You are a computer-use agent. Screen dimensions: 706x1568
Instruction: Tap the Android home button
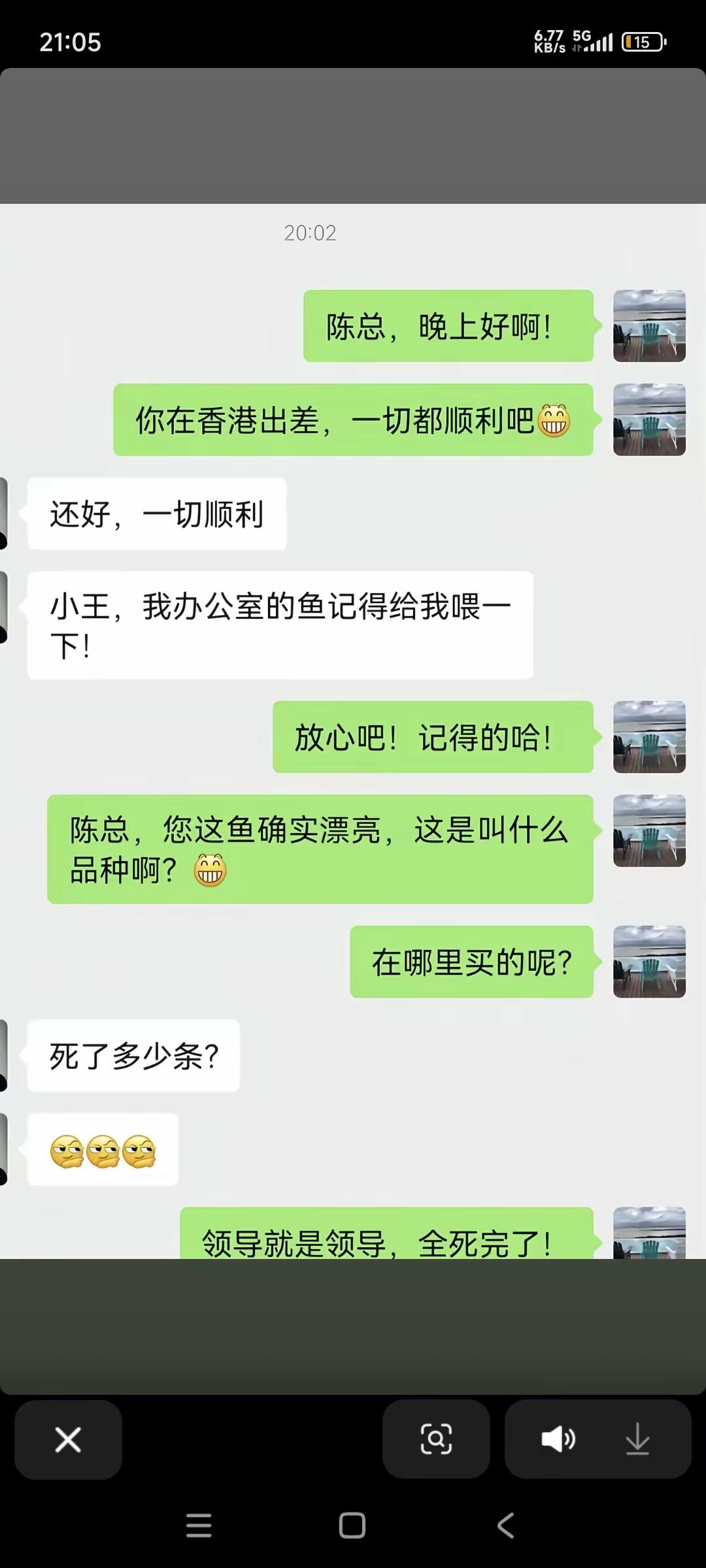[352, 1524]
